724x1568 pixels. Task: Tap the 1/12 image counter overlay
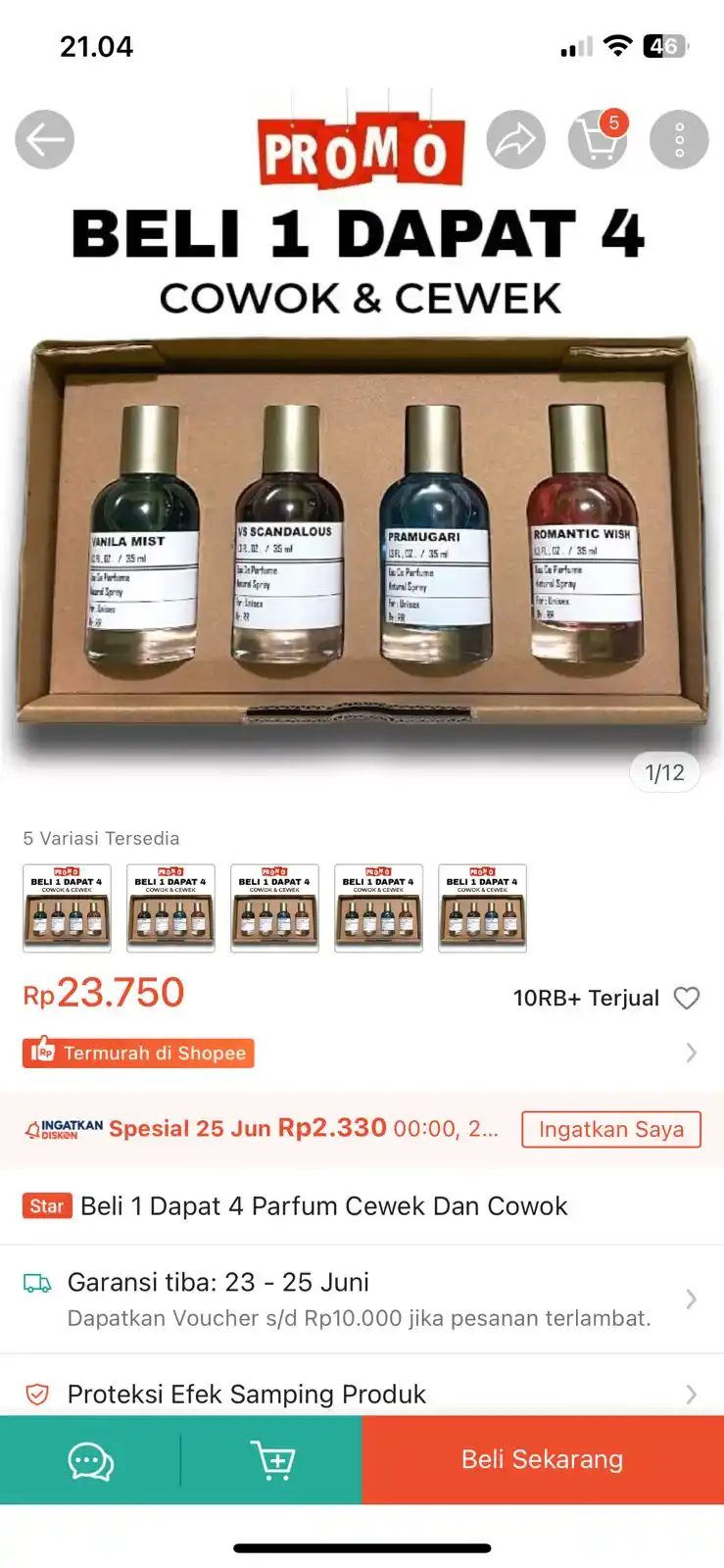point(664,772)
